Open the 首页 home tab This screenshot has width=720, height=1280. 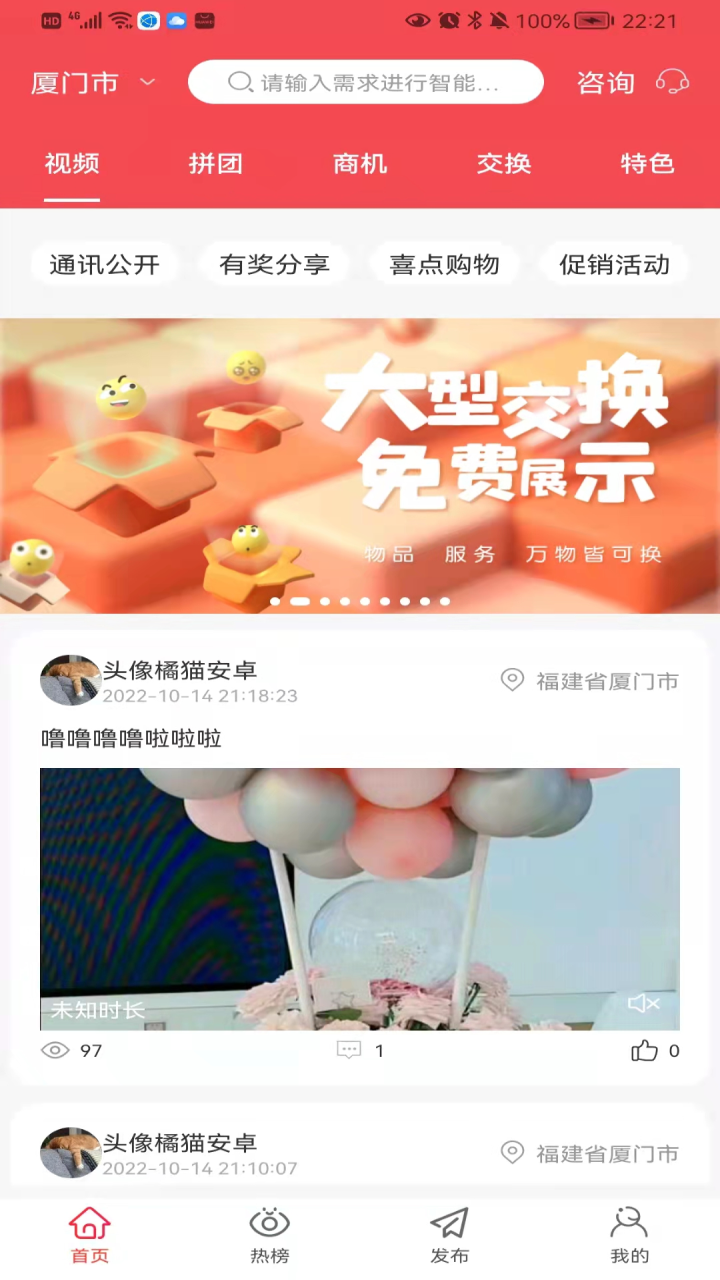(90, 1237)
